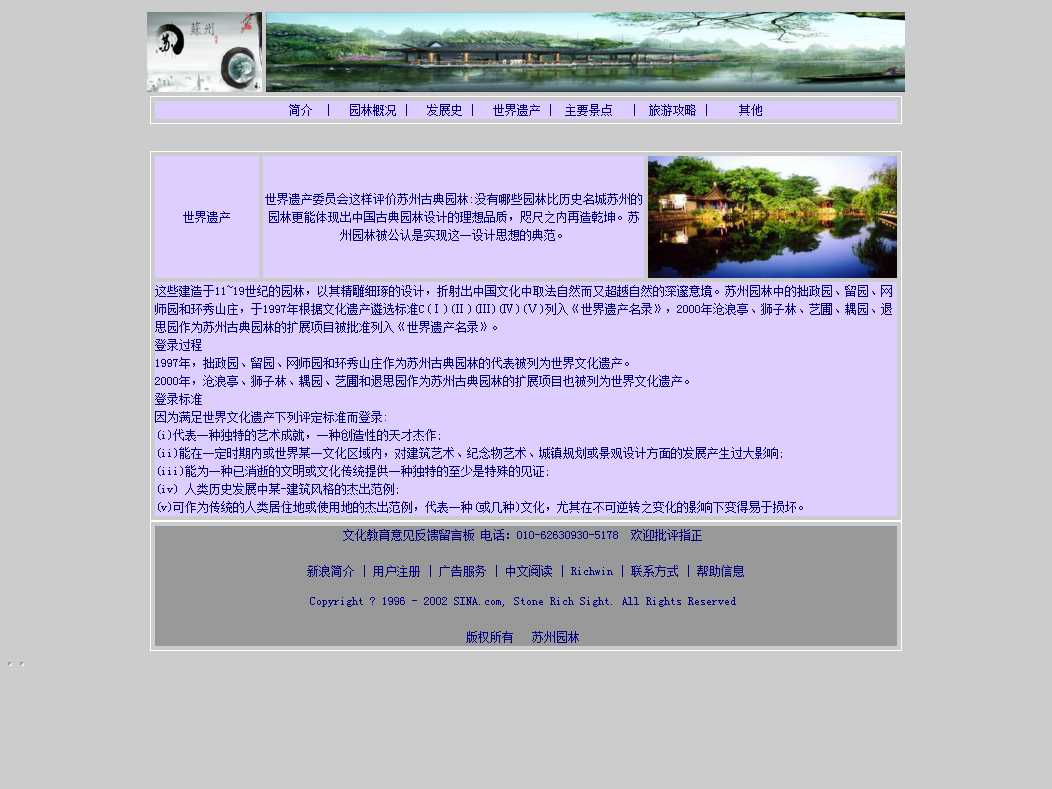Open the 其他 menu link

(750, 111)
